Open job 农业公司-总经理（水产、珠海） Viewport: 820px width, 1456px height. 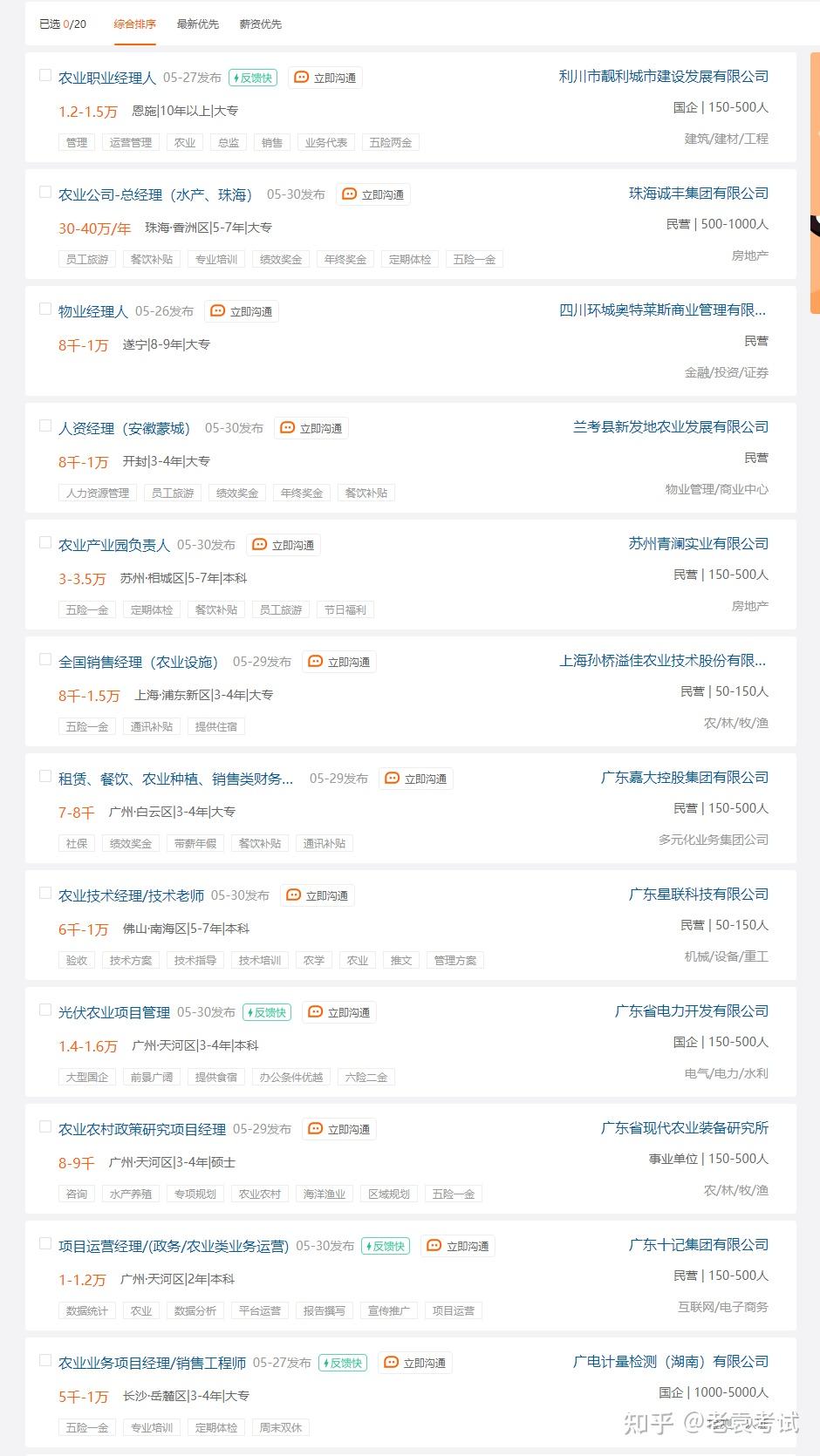point(155,194)
